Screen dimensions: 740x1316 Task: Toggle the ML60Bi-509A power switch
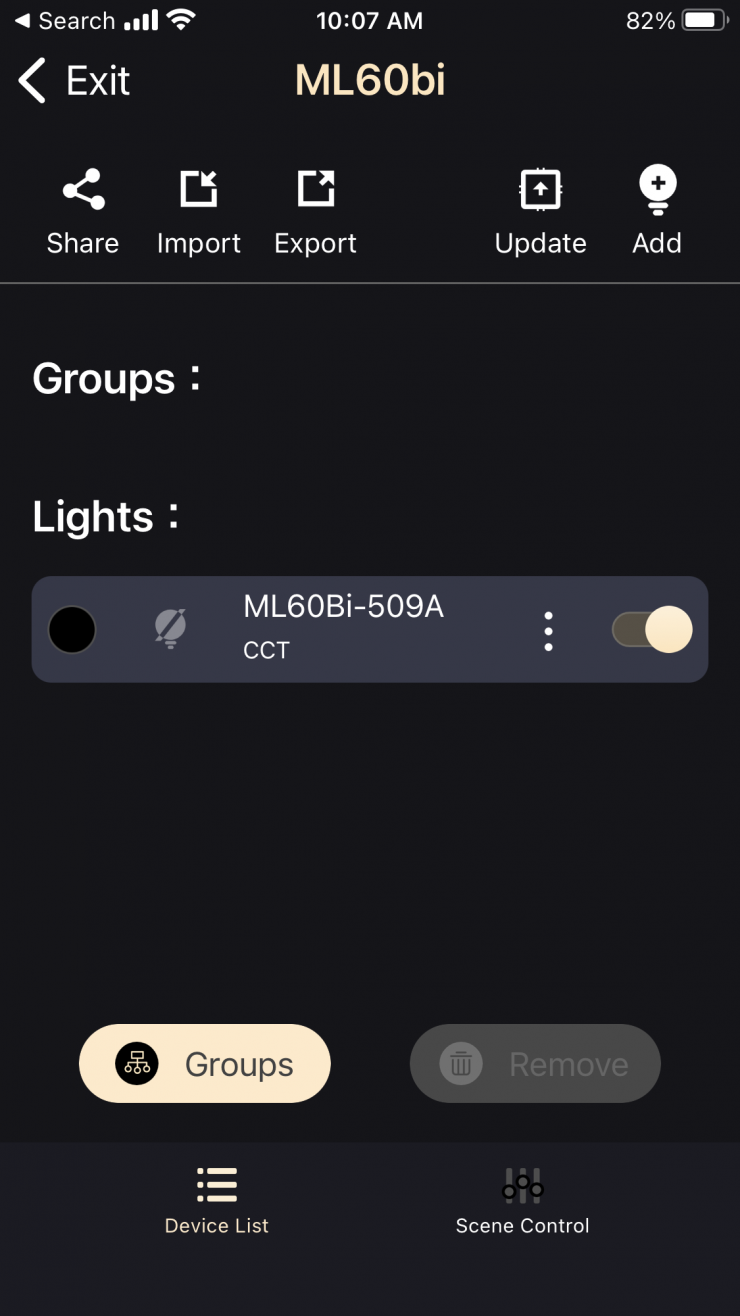tap(652, 630)
